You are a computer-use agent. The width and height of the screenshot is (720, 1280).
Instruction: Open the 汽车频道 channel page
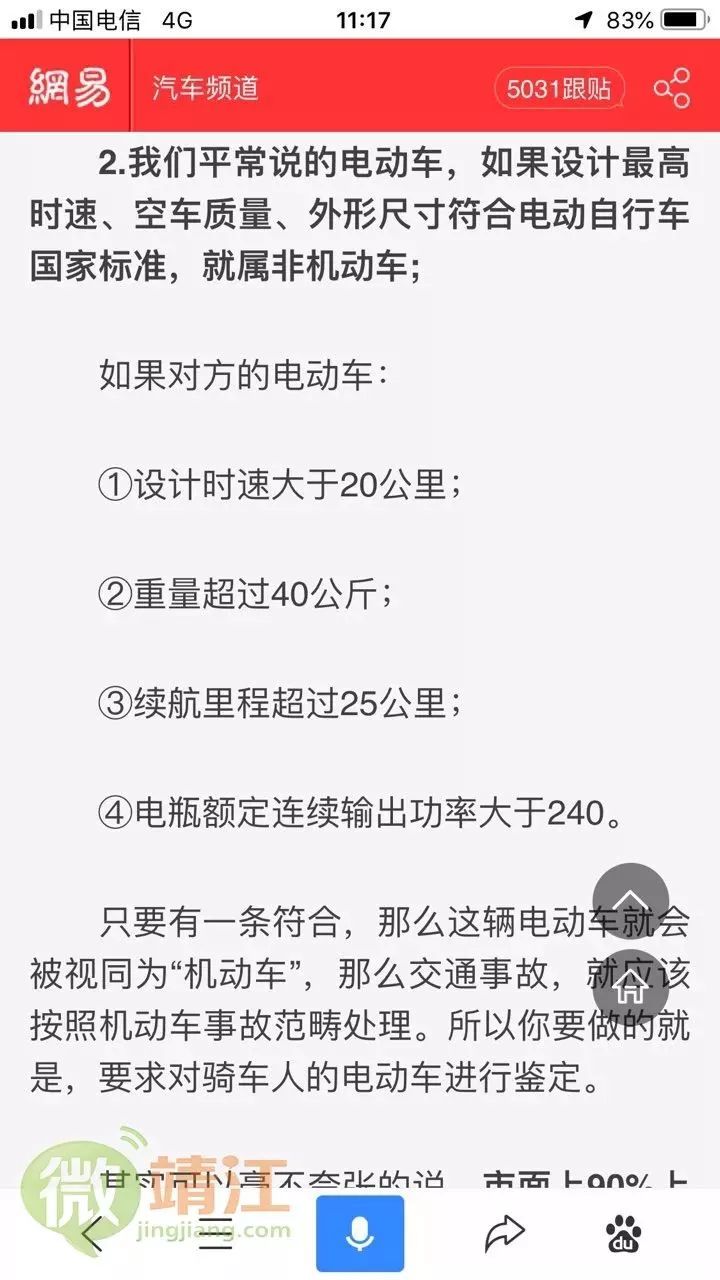[x=206, y=88]
